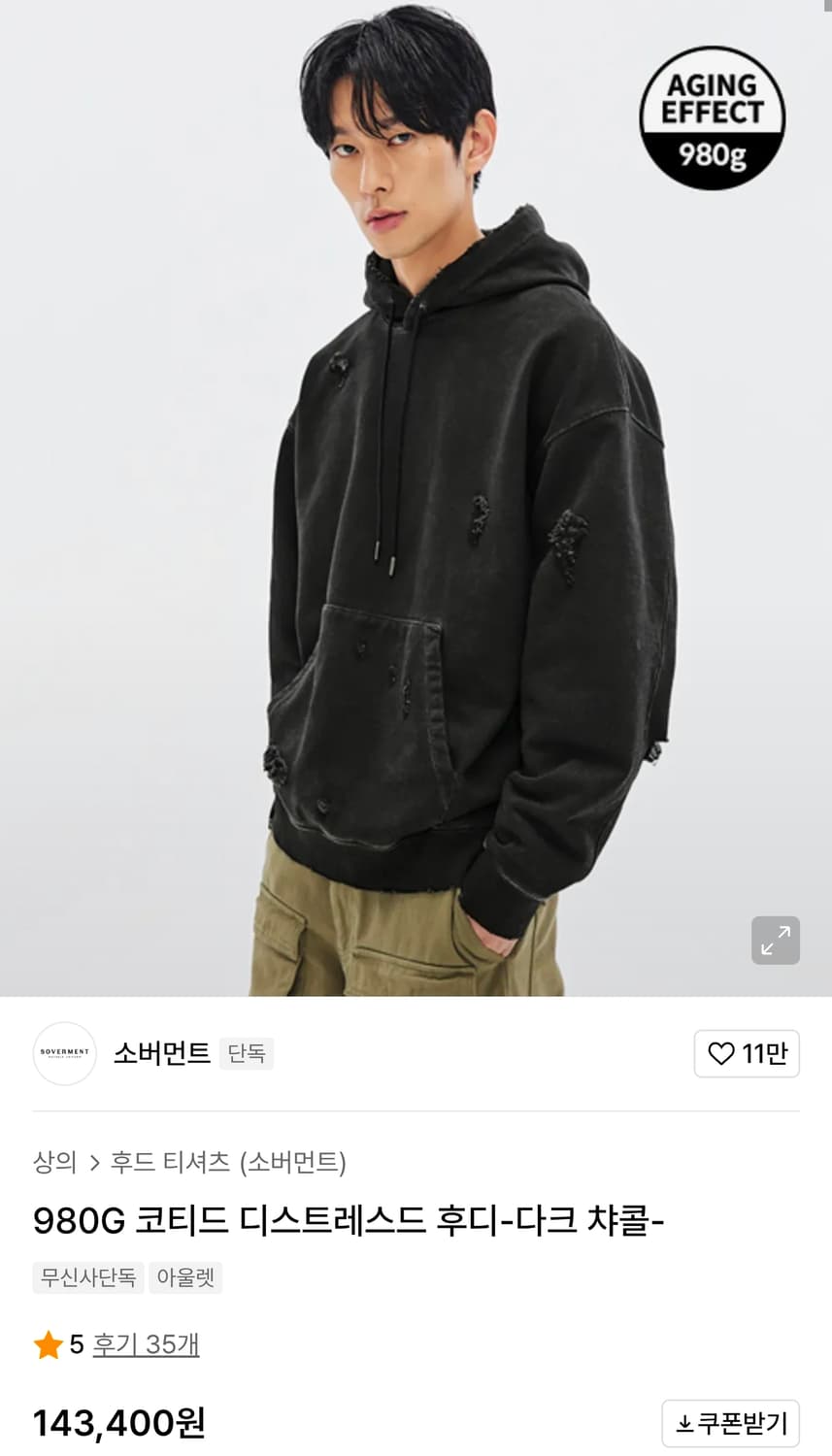Open the 상의 category from the breadcrumb
Viewport: 832px width, 1456px height.
click(55, 1161)
